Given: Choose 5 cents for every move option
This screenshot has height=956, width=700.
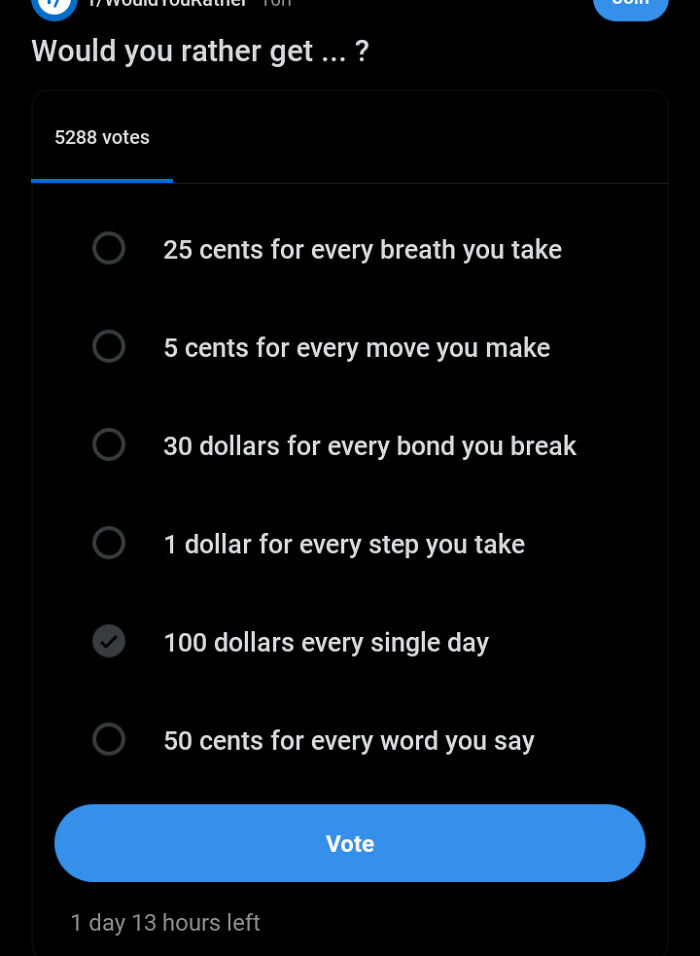Looking at the screenshot, I should tap(109, 347).
